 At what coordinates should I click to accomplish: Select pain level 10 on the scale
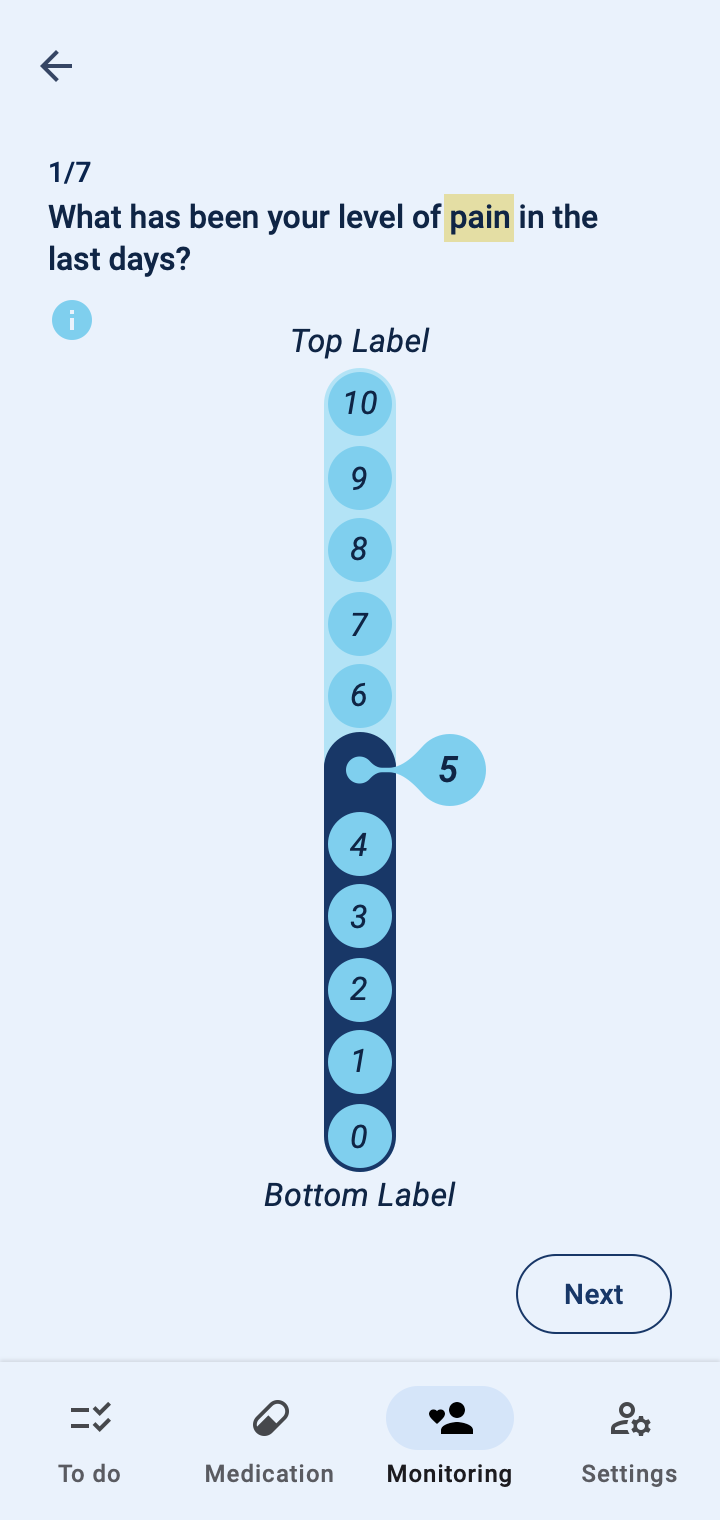360,404
